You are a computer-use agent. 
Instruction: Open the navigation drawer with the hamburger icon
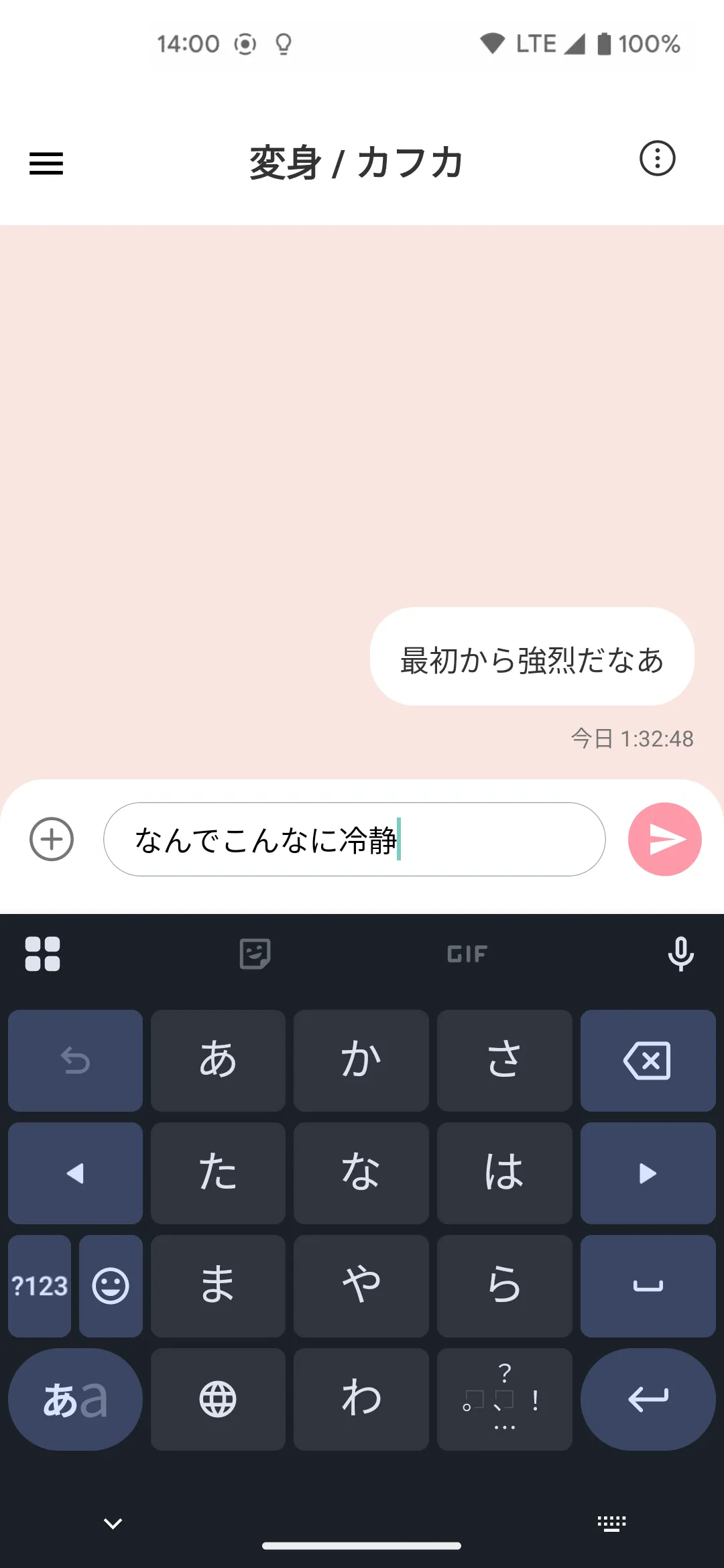pos(46,163)
